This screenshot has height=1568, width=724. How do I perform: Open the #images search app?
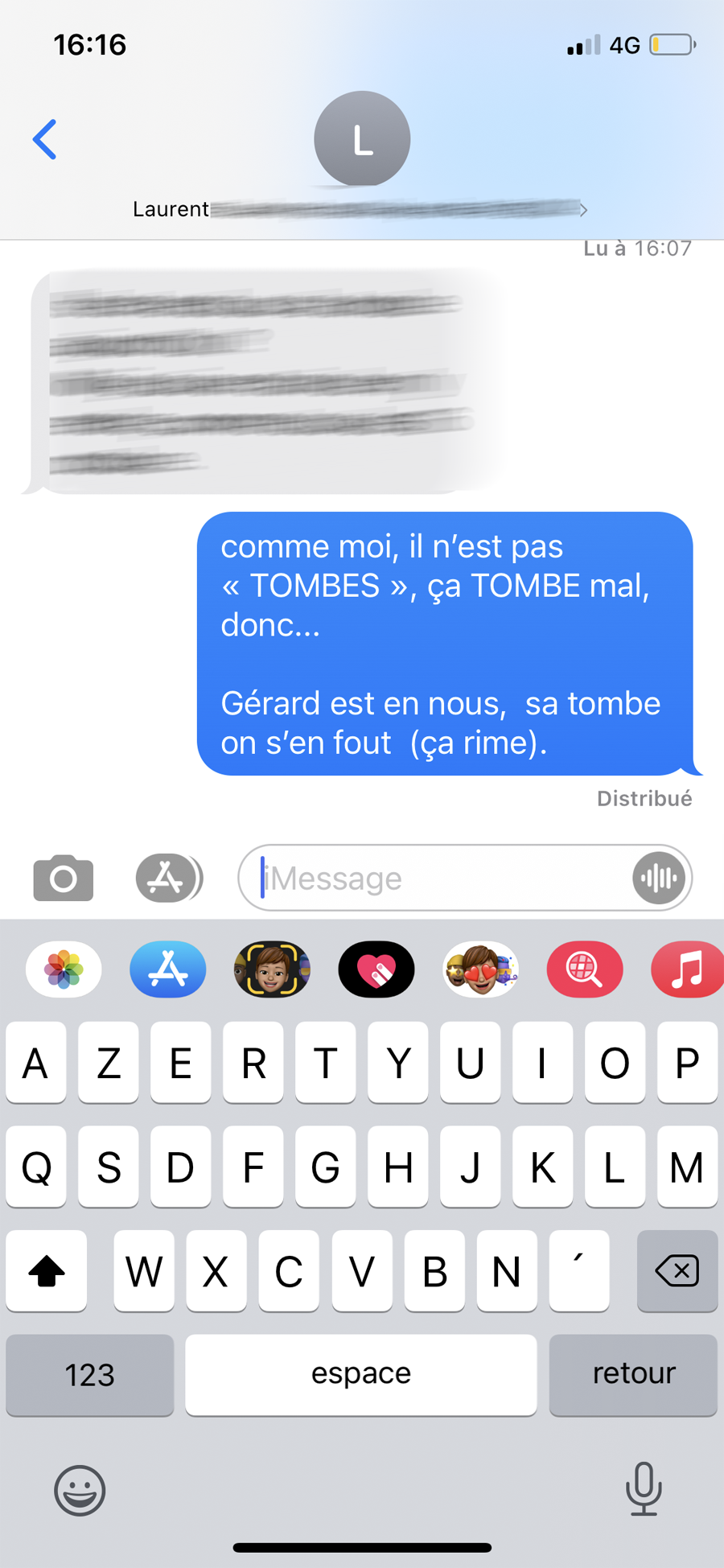[x=585, y=969]
